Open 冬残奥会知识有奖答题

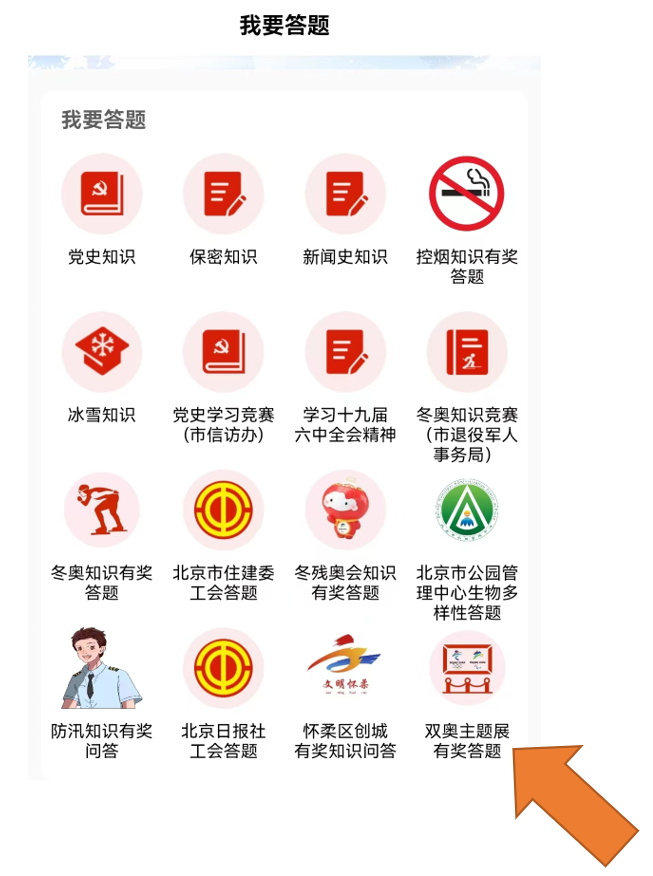pos(345,511)
